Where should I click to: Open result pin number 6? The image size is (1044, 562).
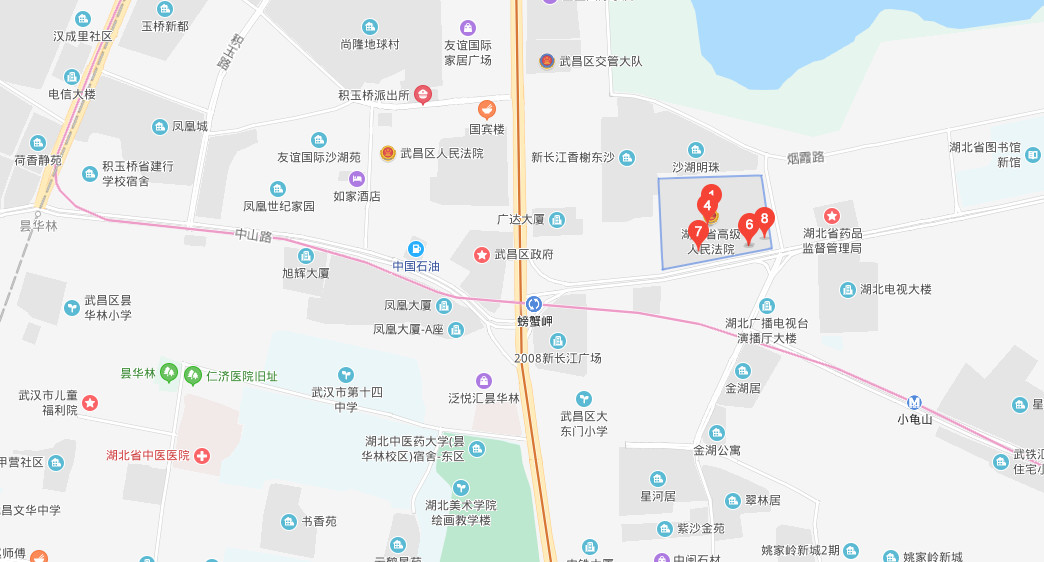pyautogui.click(x=749, y=225)
